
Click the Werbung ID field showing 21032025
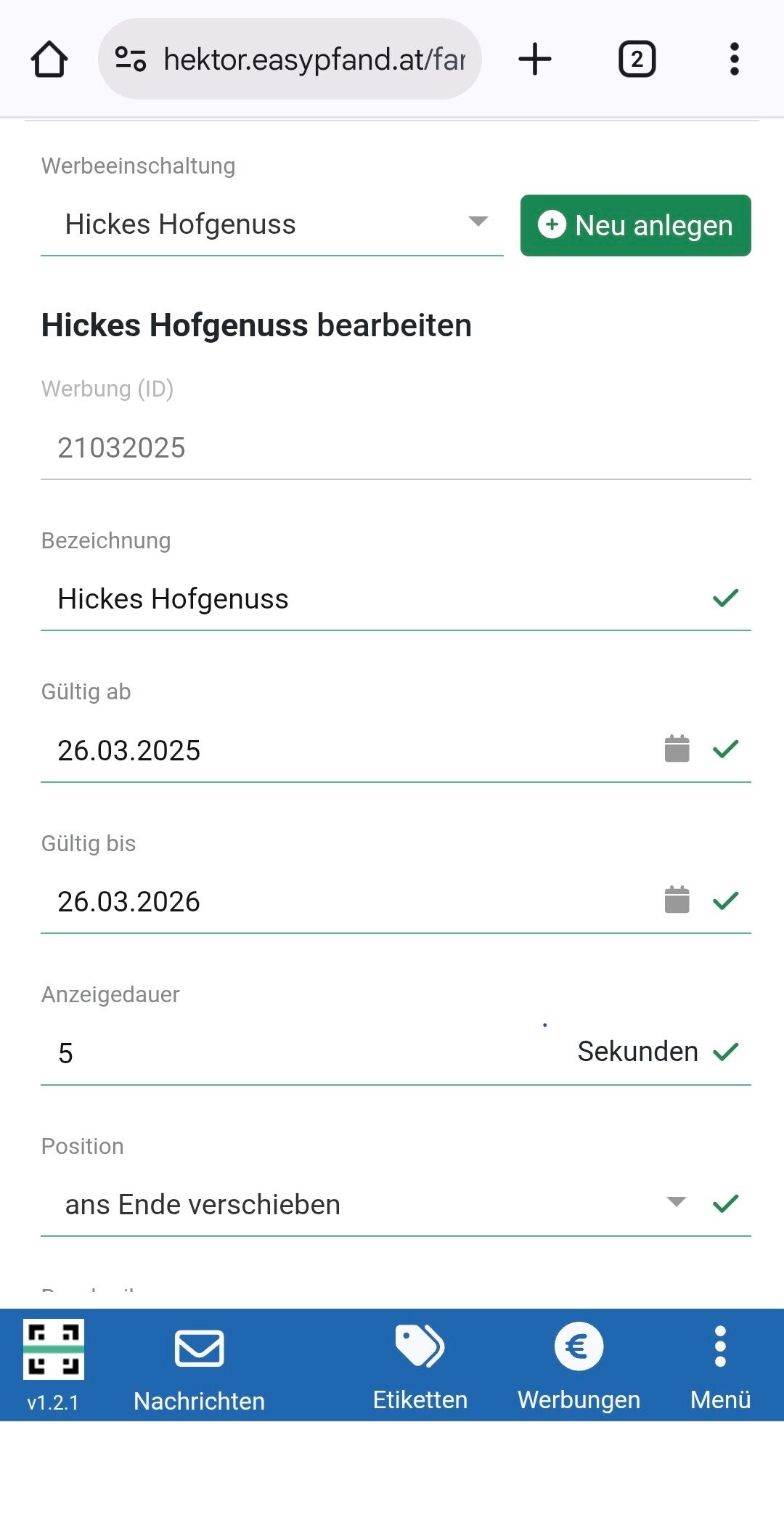[290, 447]
